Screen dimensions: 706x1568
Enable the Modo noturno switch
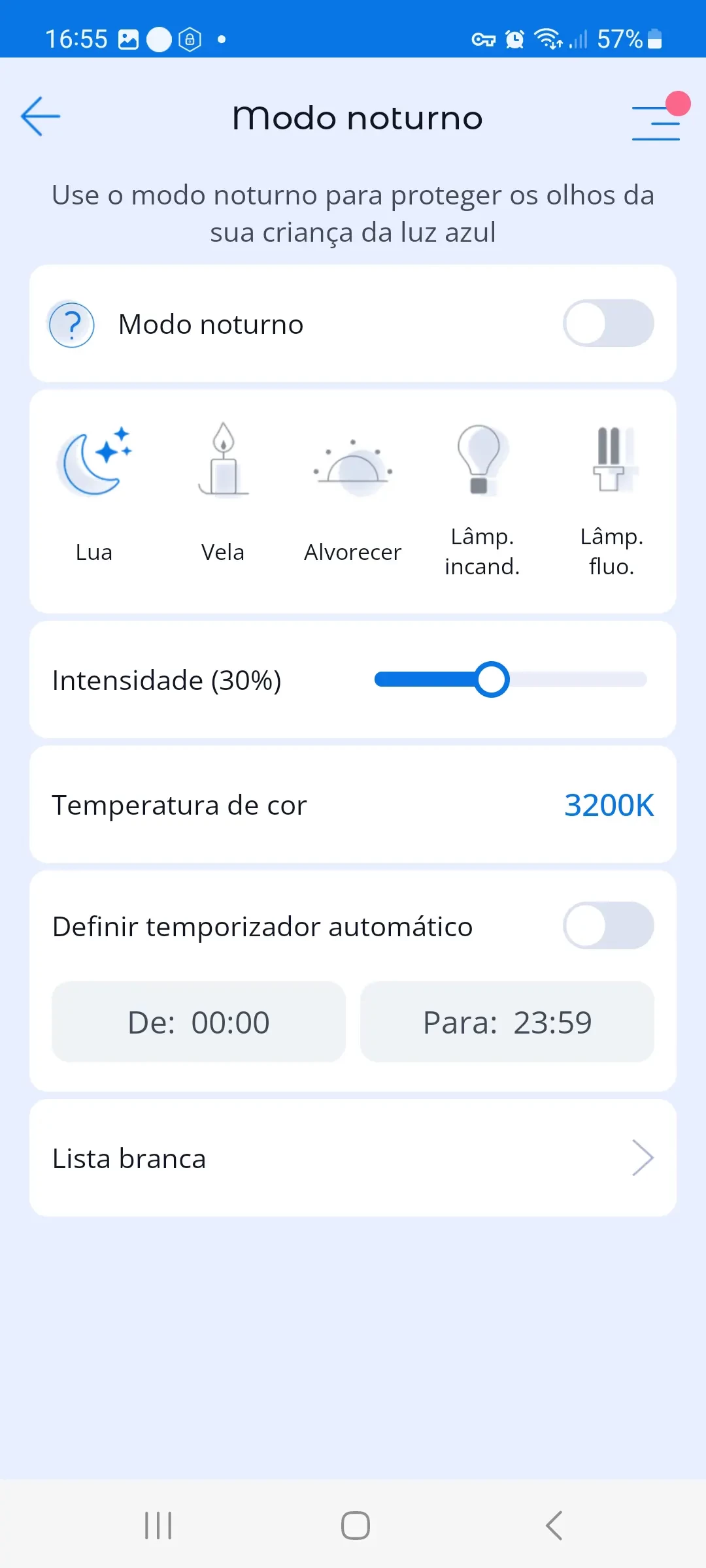[608, 323]
